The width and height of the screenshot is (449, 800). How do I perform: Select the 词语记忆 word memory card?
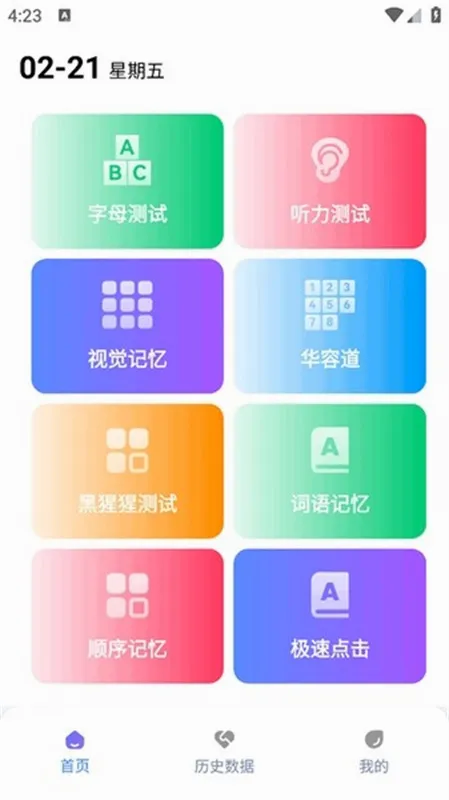point(330,471)
